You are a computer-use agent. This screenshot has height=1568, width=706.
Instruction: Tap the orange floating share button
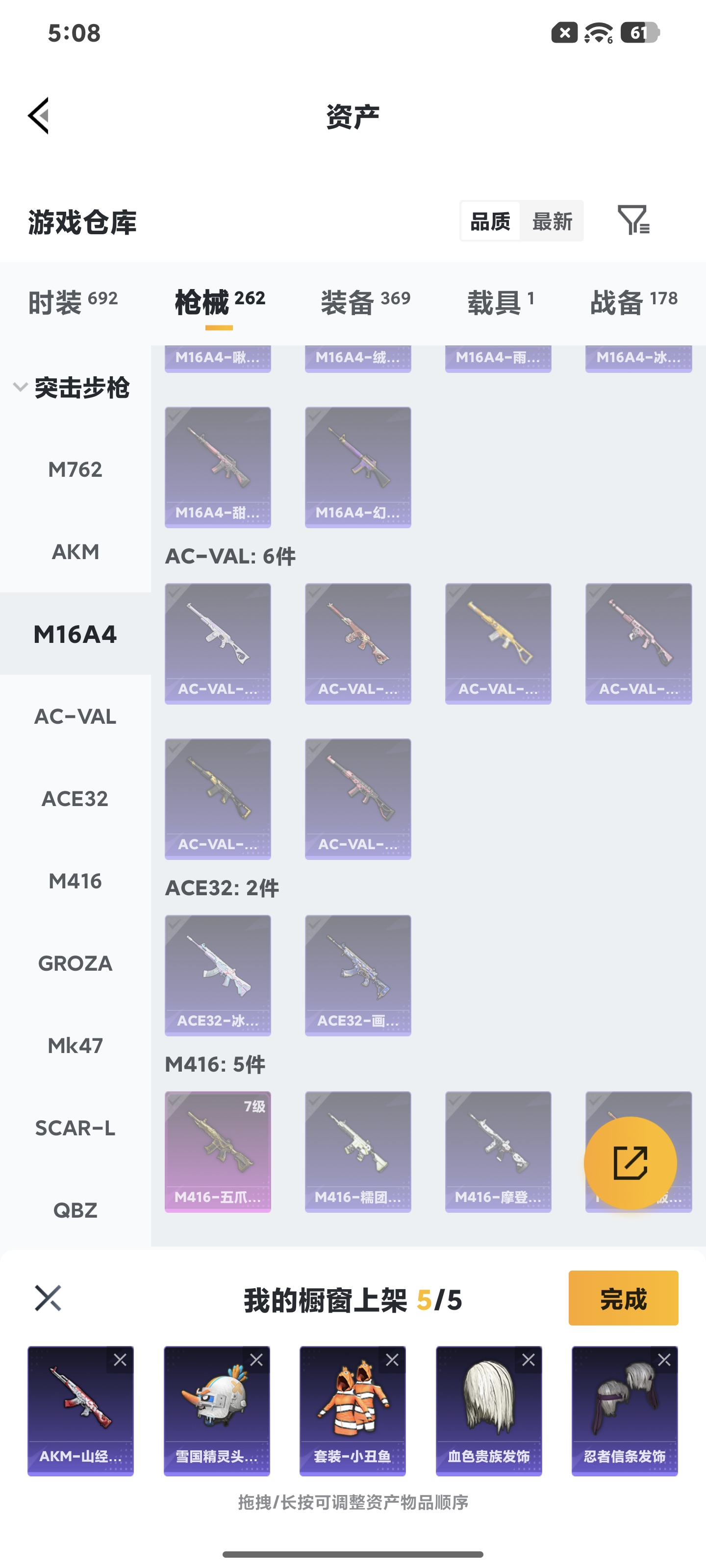[630, 1163]
